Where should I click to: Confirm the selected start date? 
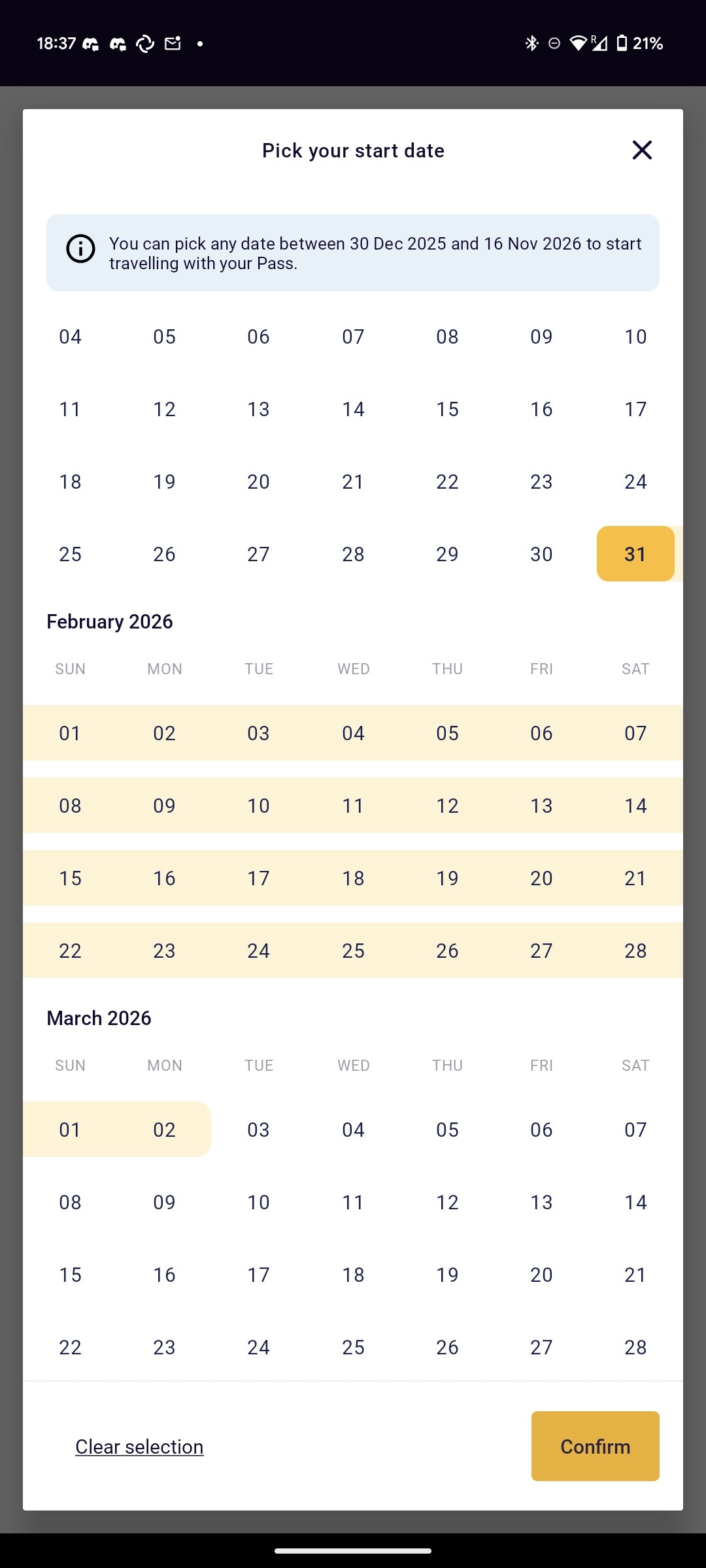pyautogui.click(x=595, y=1446)
